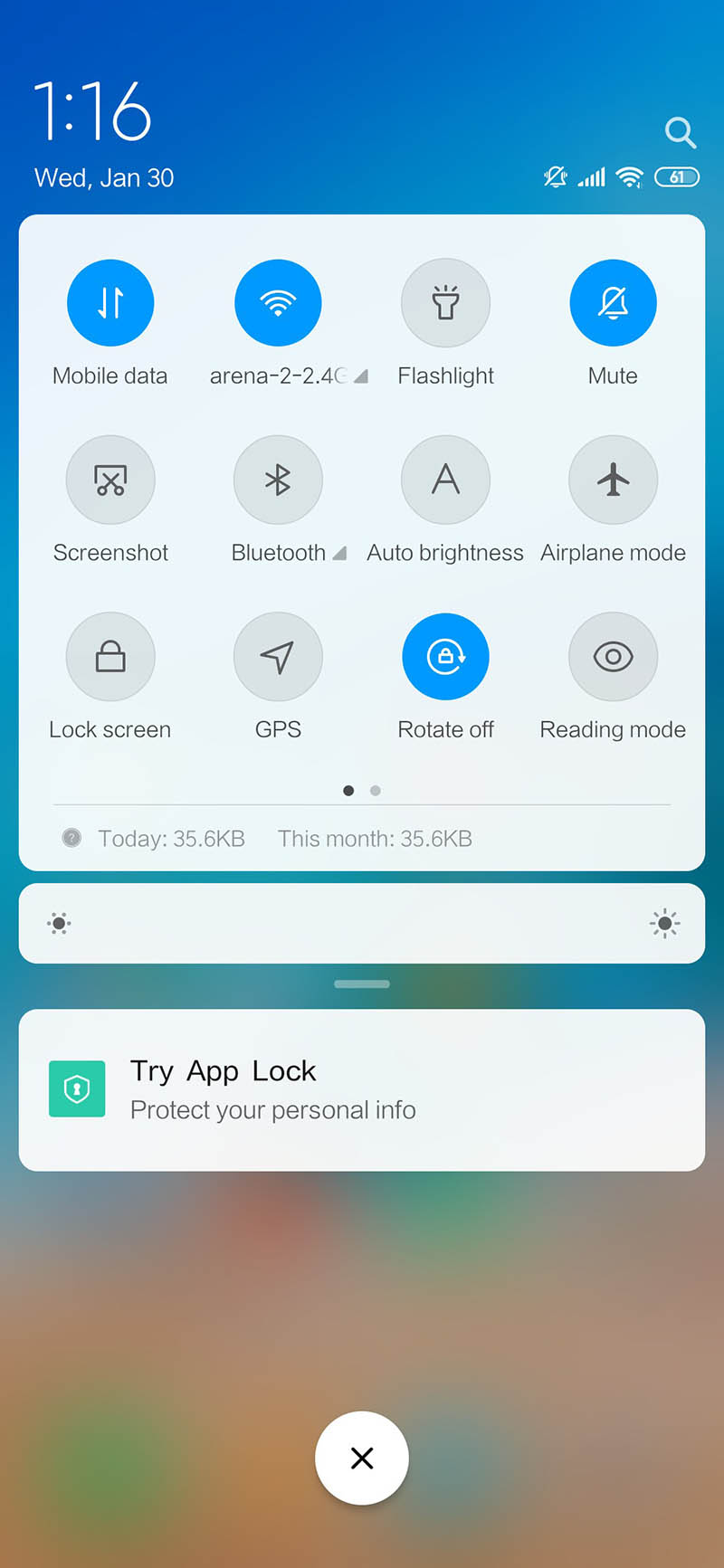The width and height of the screenshot is (724, 1568).
Task: Go to the second quick settings page
Action: (376, 791)
